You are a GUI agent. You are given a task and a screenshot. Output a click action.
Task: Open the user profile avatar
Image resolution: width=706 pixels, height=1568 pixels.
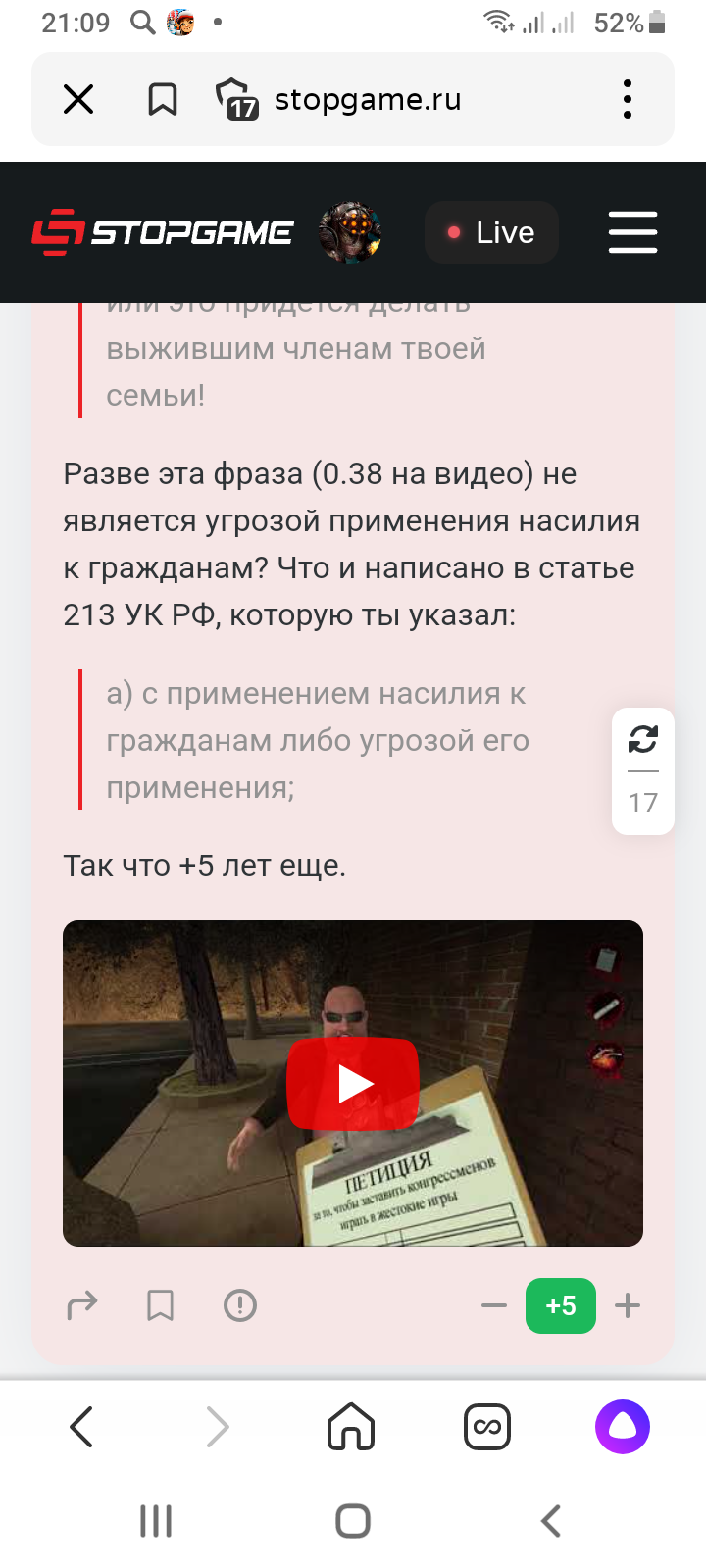tap(350, 232)
